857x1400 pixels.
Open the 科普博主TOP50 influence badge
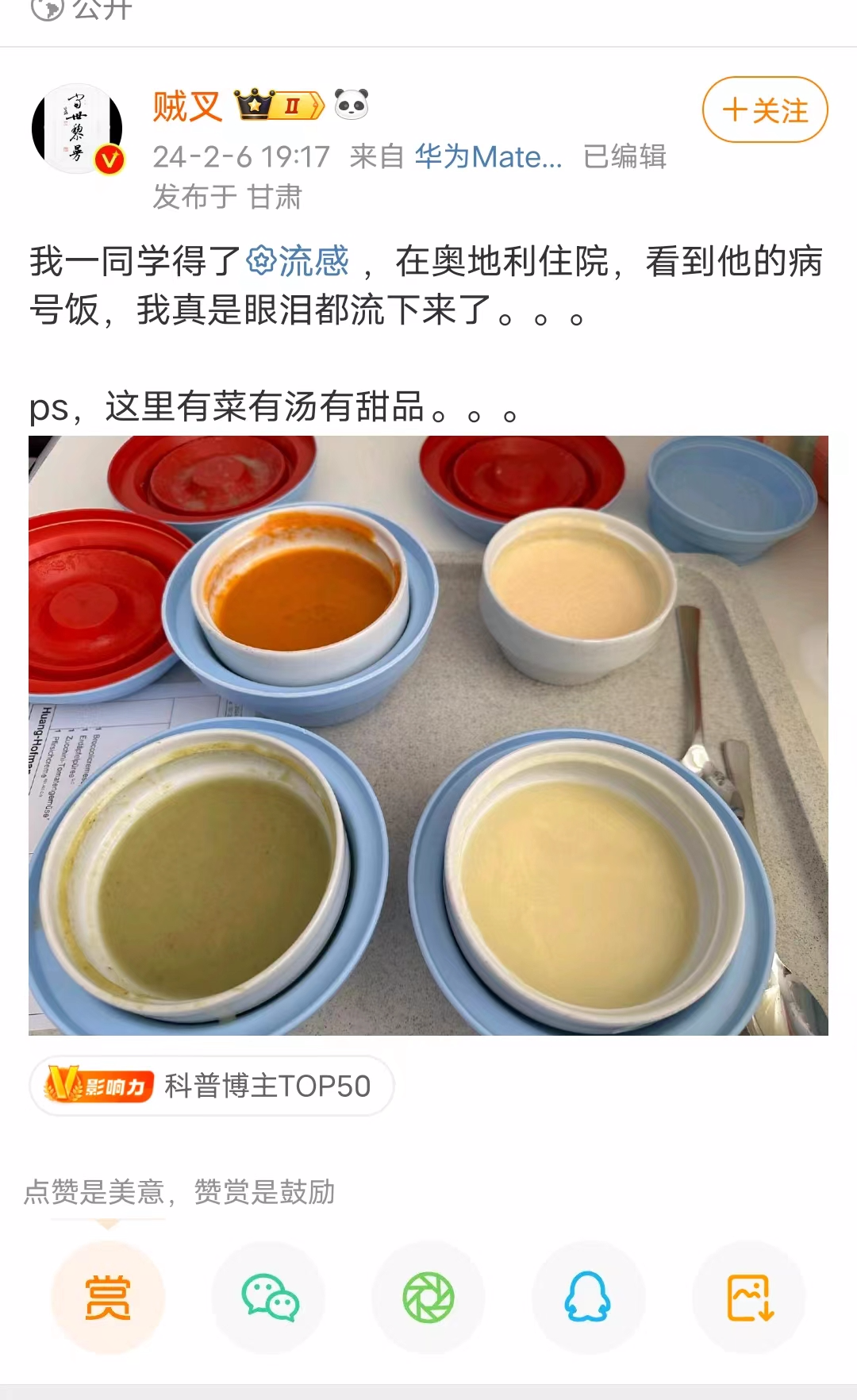click(x=211, y=1086)
